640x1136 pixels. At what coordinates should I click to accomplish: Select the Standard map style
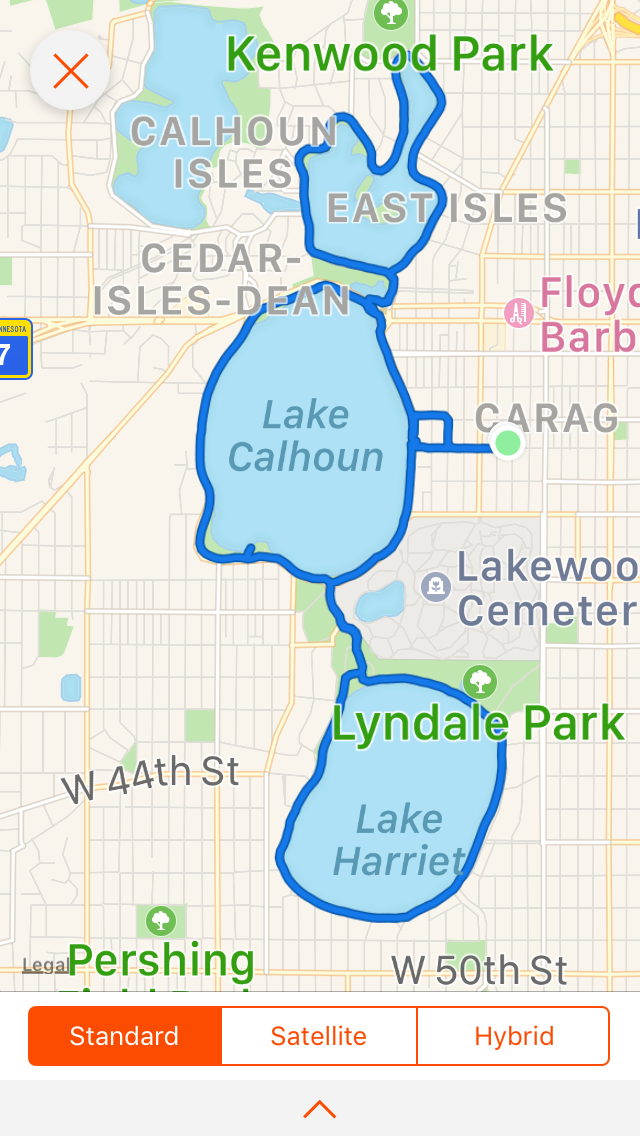[x=124, y=1036]
